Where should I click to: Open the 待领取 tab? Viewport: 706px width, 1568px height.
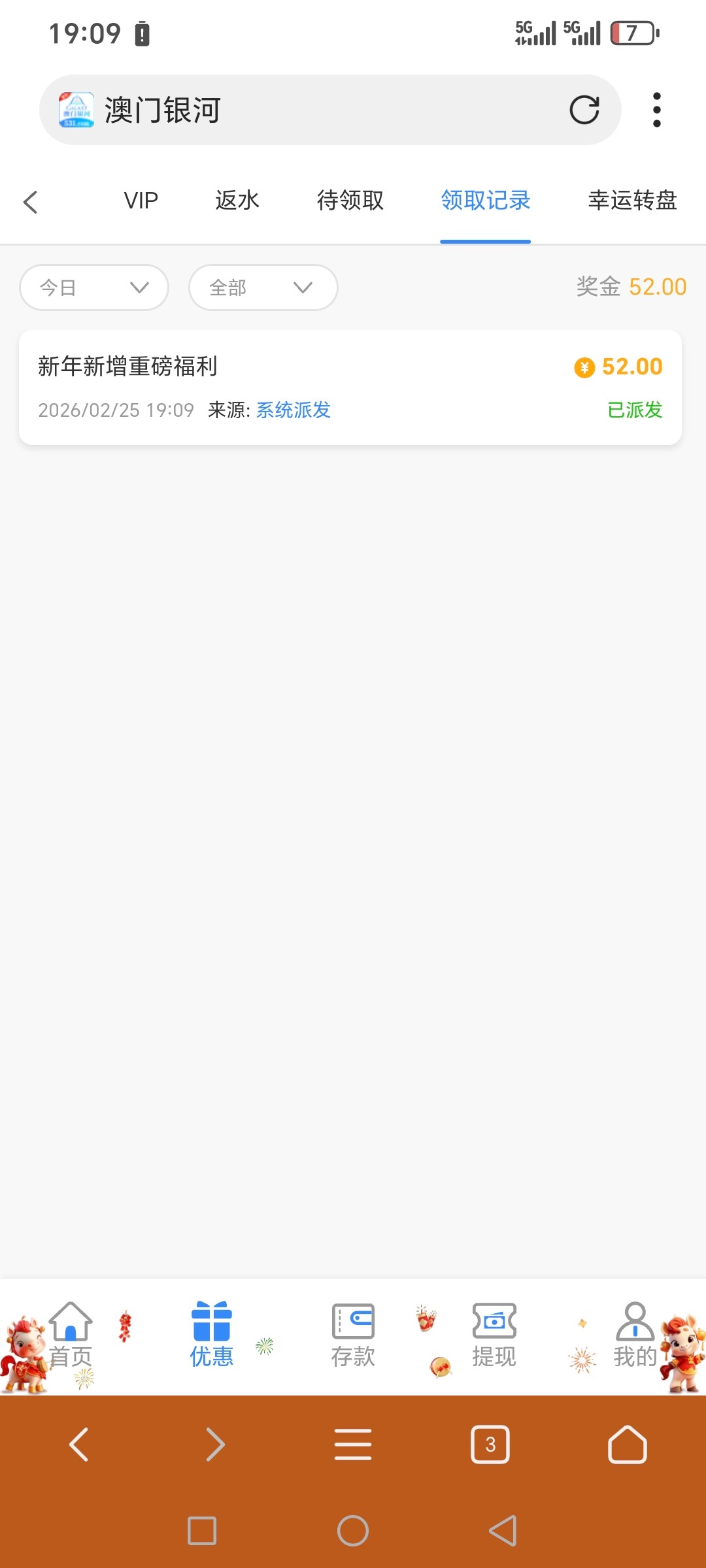point(350,201)
